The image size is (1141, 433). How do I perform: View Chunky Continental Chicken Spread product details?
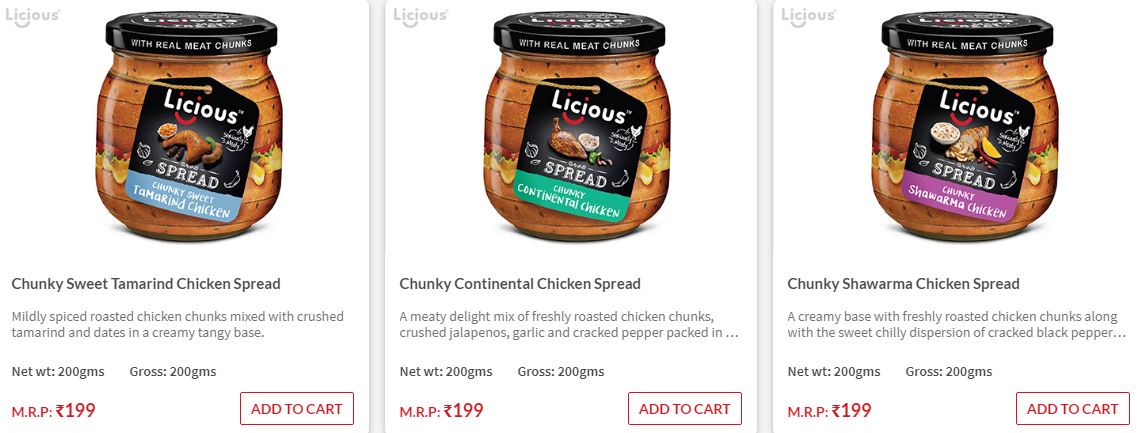(x=520, y=284)
